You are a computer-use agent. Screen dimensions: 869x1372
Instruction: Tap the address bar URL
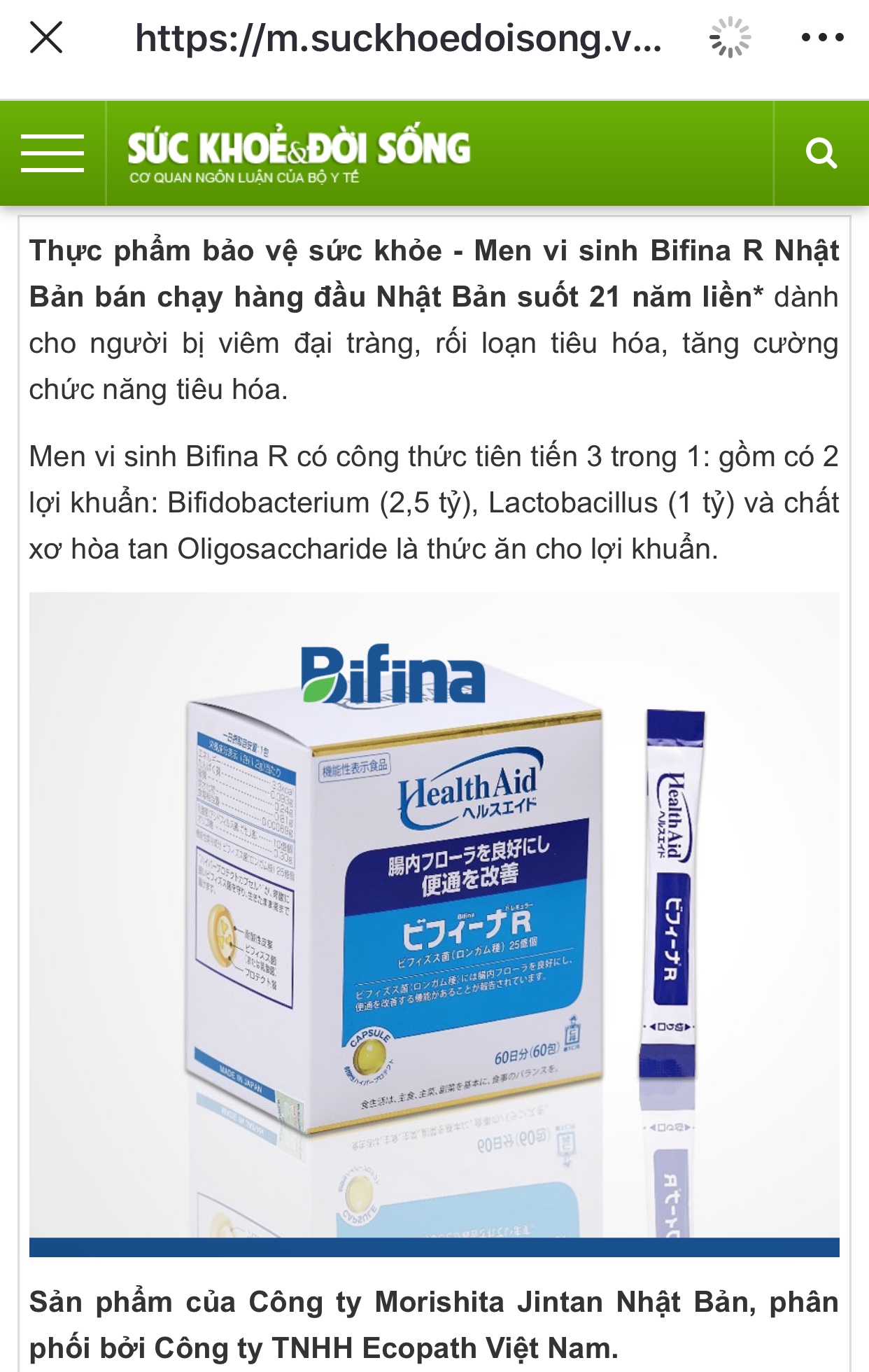coord(398,38)
